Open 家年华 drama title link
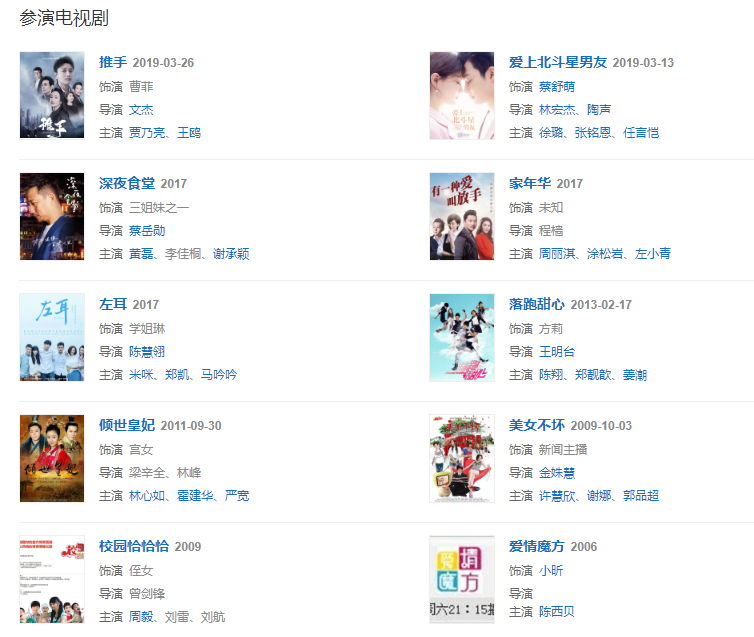The width and height of the screenshot is (754, 637). point(530,183)
